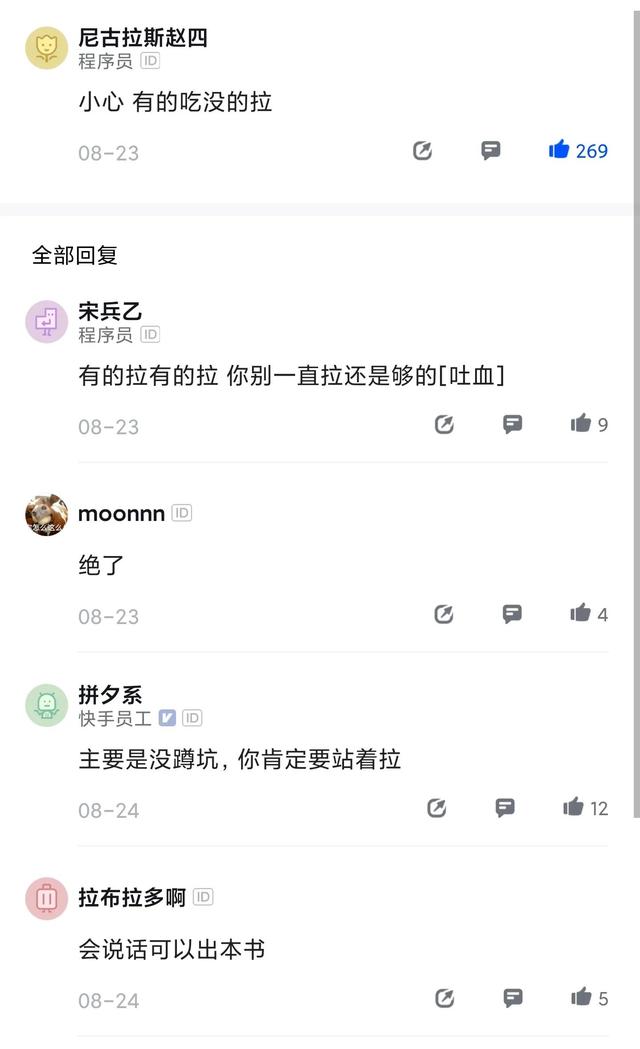Like 拼夕系's reply
This screenshot has width=640, height=1049.
tap(573, 808)
